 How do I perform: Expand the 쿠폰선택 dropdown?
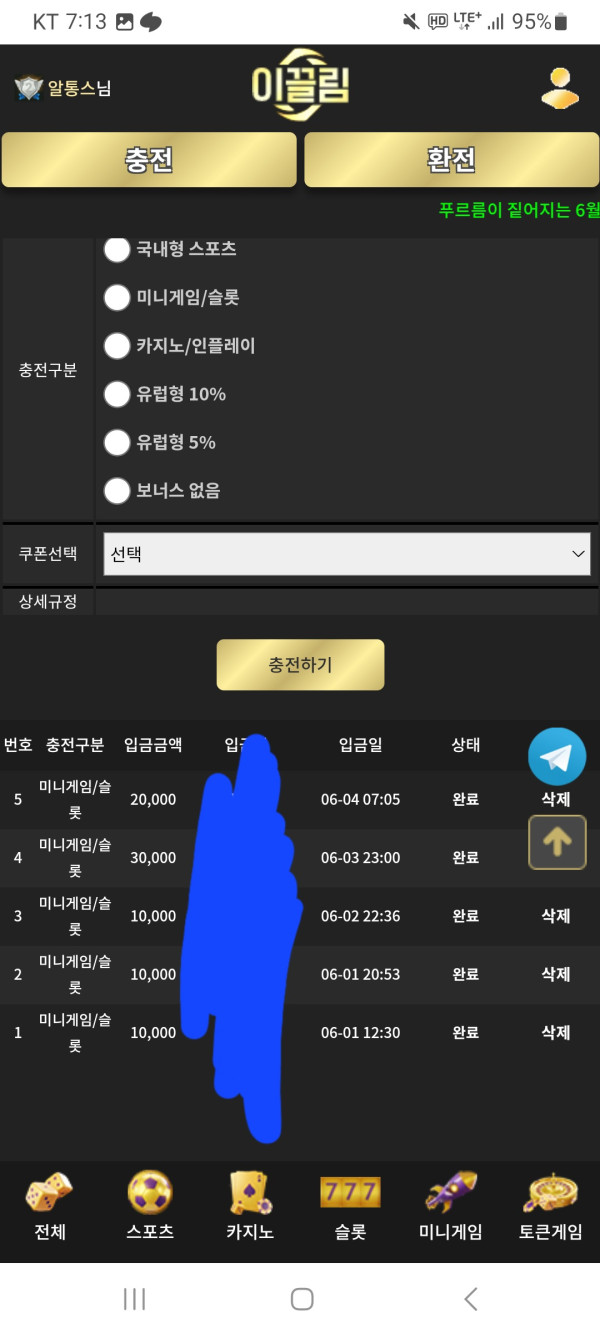(346, 554)
